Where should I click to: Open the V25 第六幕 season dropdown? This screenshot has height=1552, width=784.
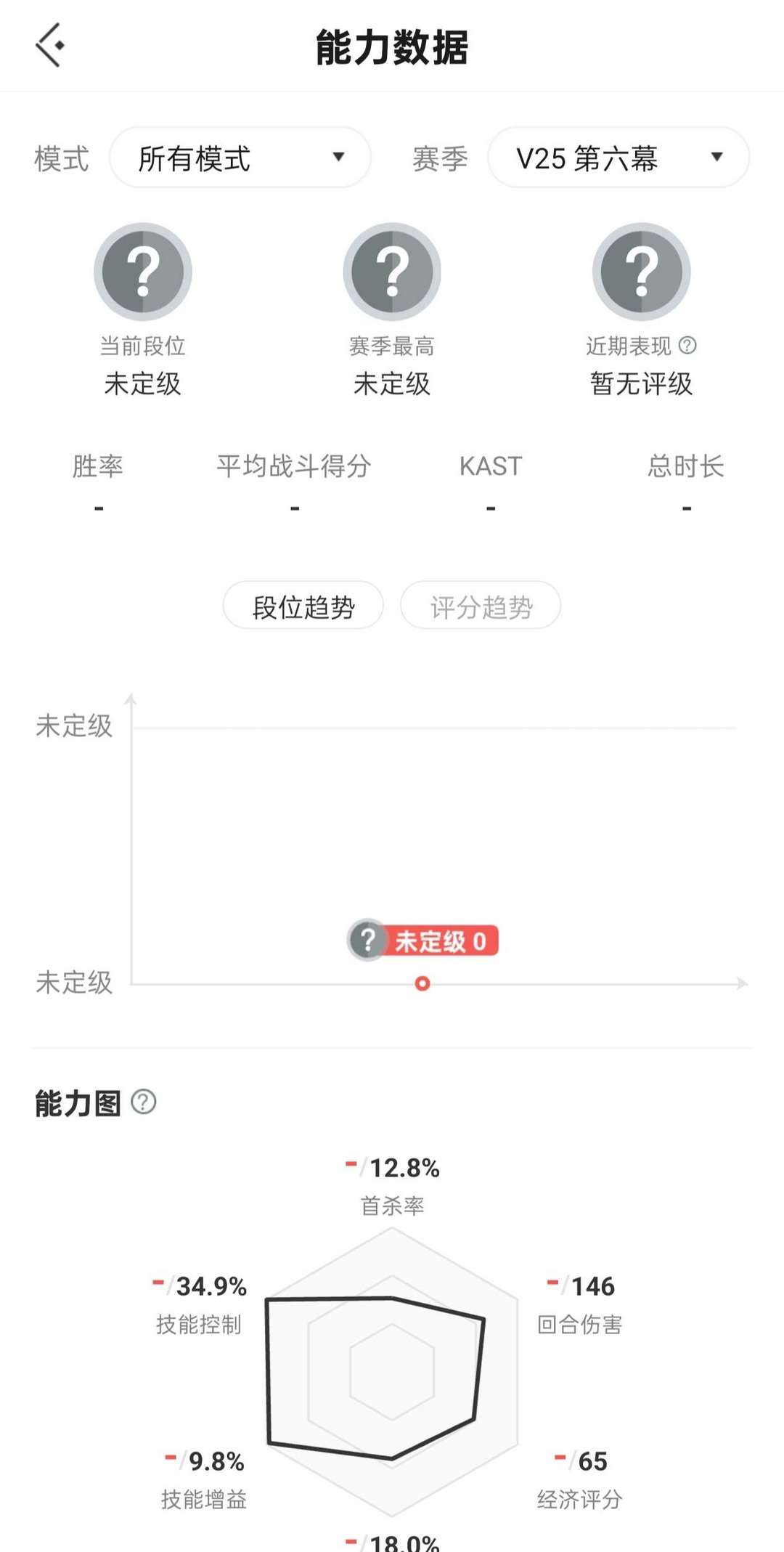(x=618, y=158)
